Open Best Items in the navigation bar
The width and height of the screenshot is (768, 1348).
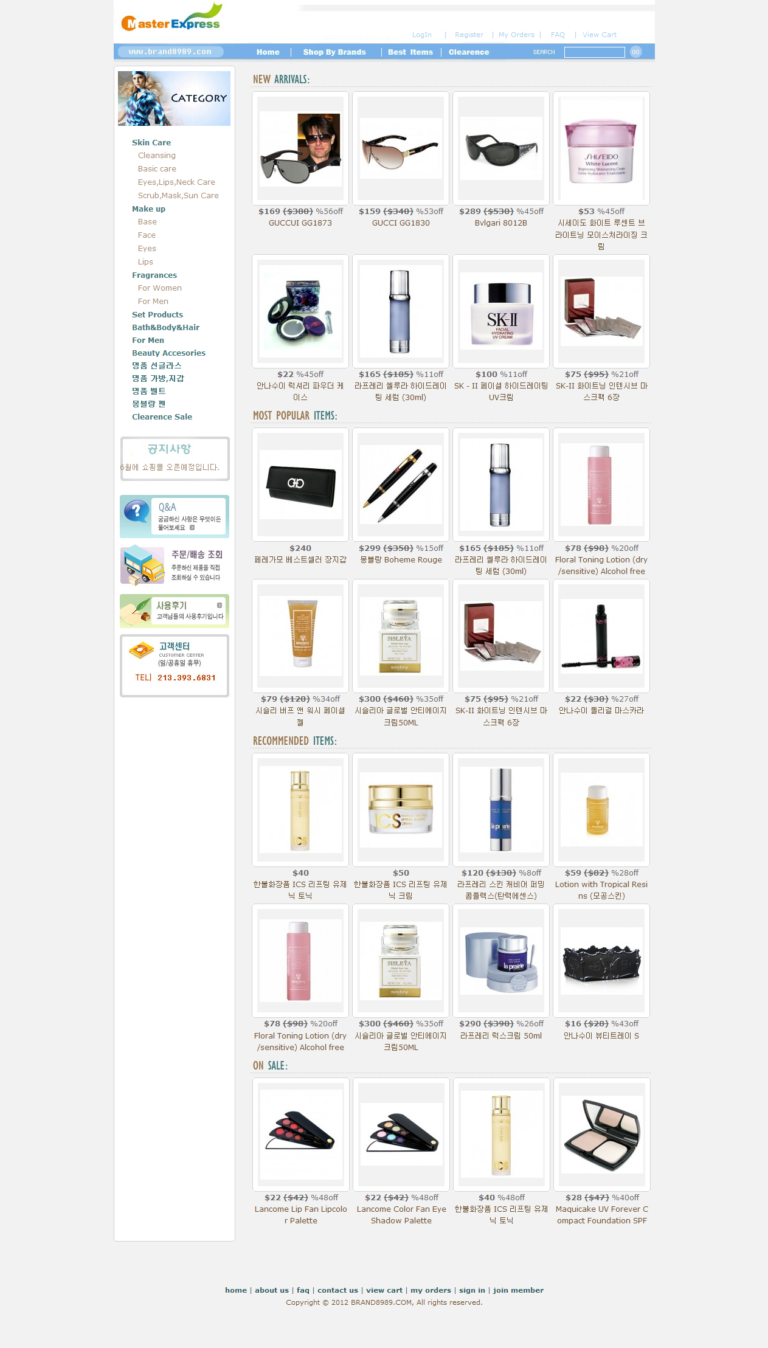pyautogui.click(x=410, y=52)
